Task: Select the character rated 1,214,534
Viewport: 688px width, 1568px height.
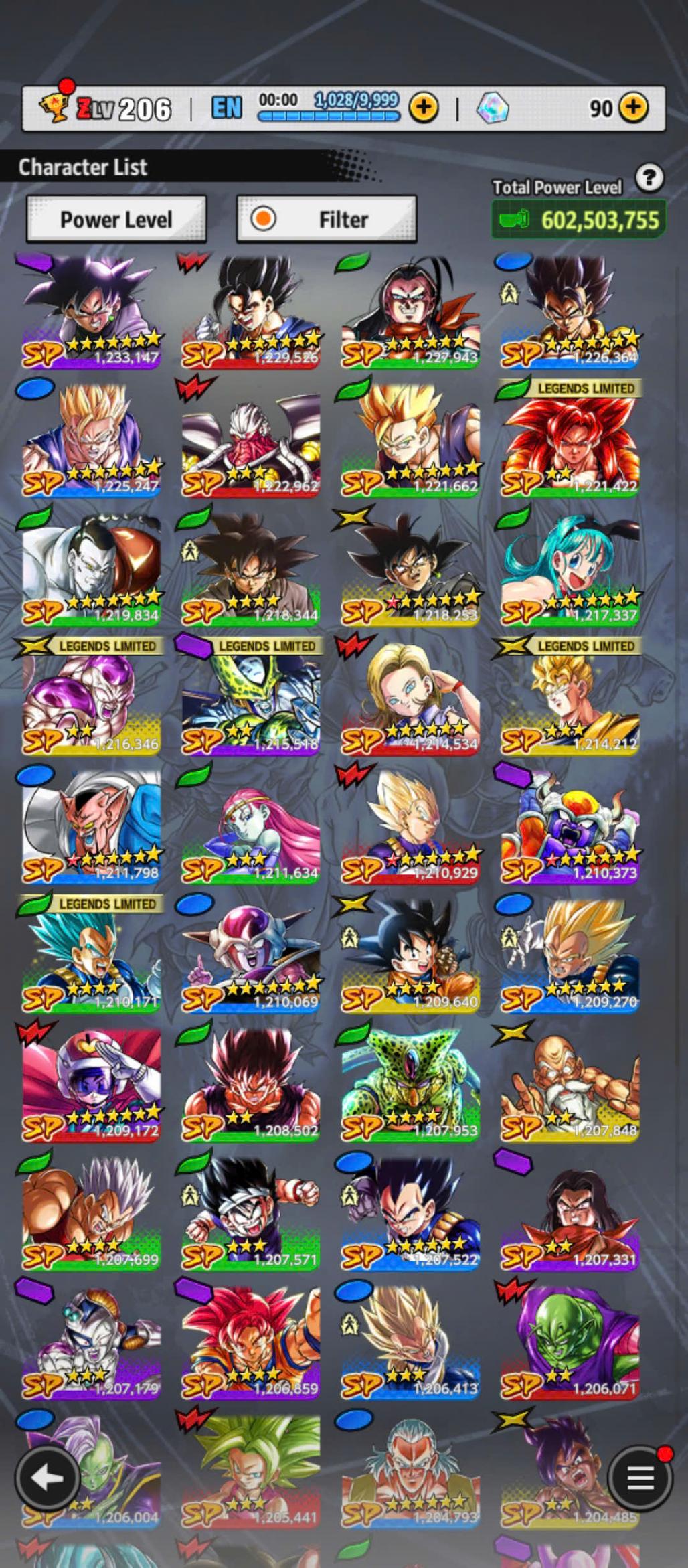Action: click(410, 698)
